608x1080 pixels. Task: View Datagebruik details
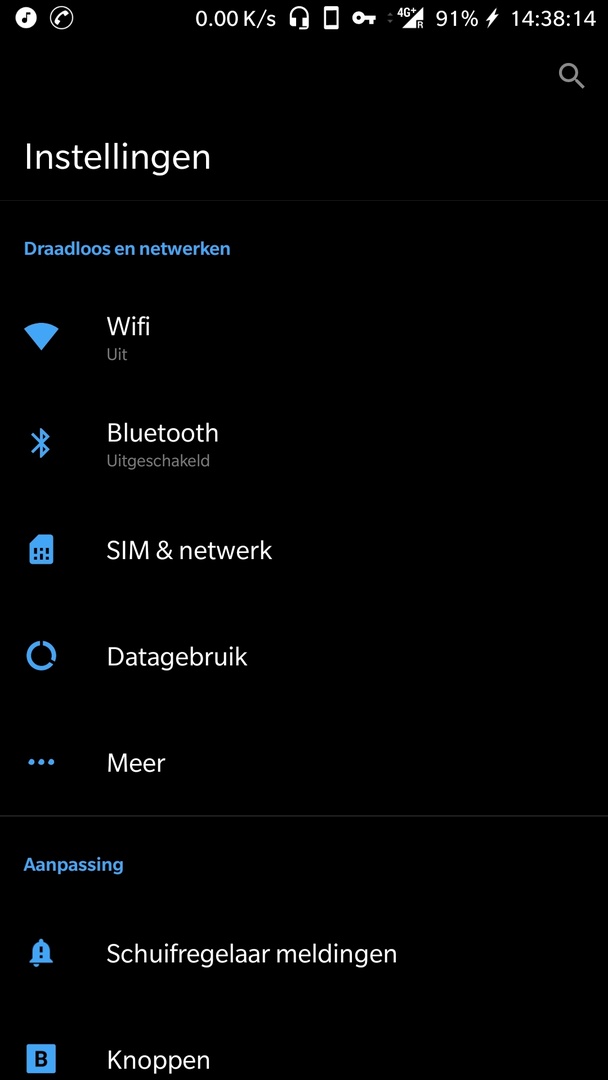[x=304, y=656]
